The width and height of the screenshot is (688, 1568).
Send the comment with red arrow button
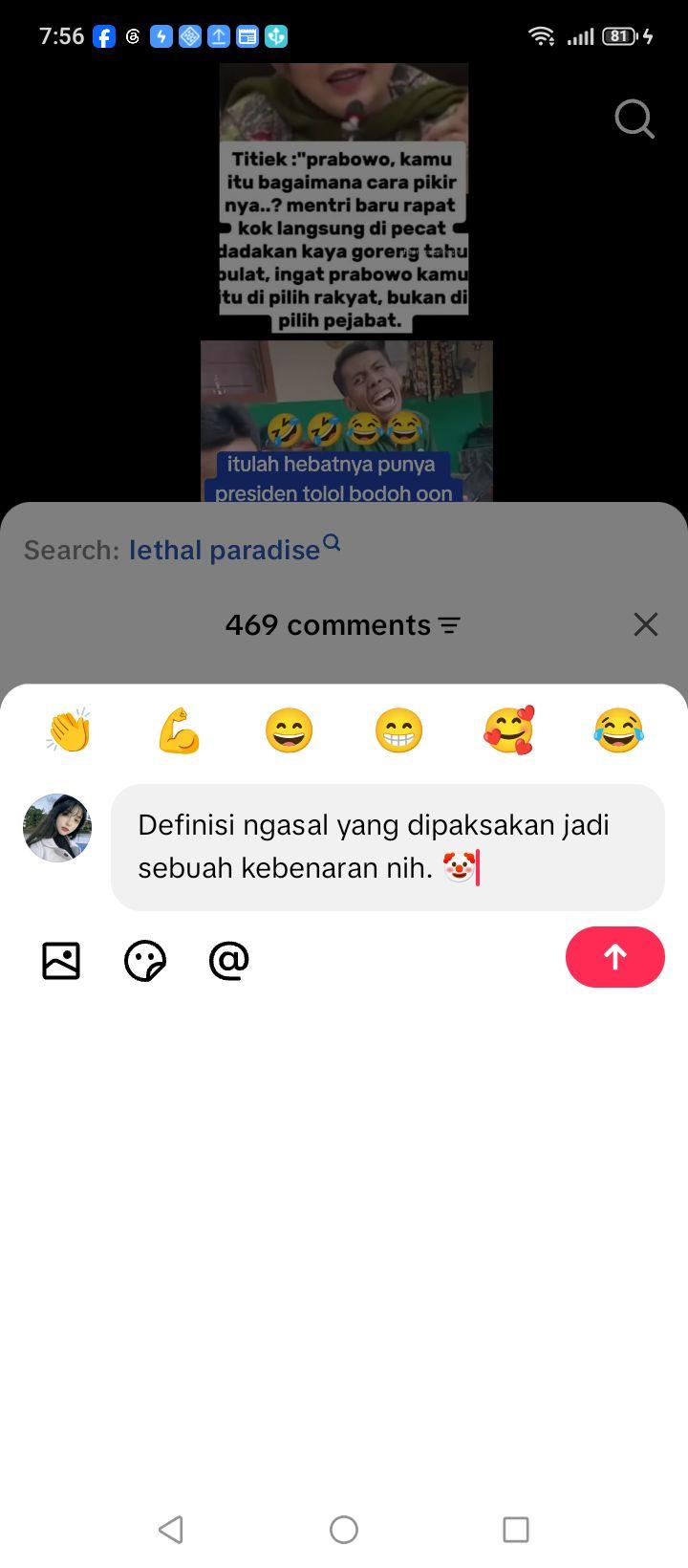point(615,957)
